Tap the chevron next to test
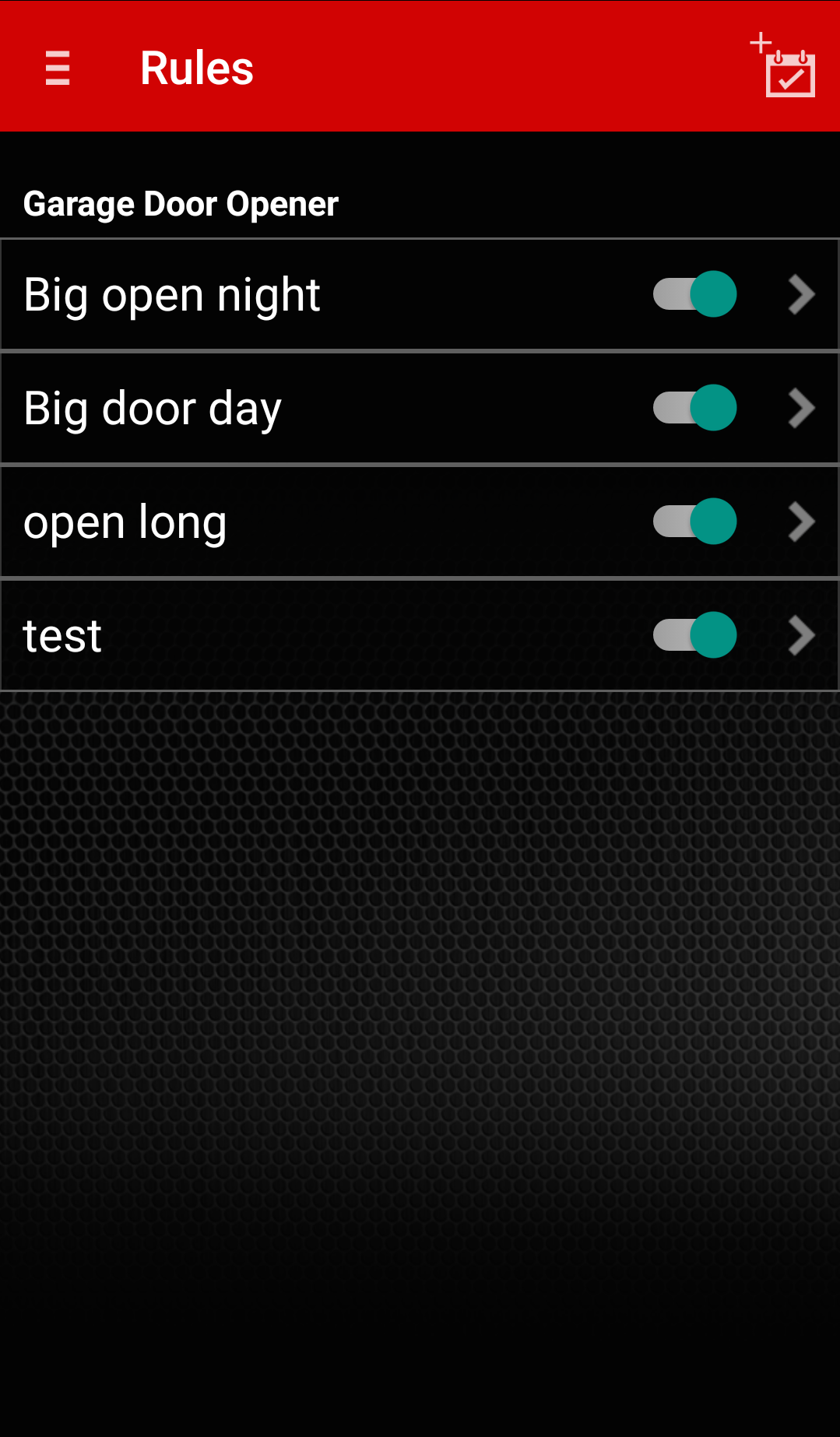Viewport: 840px width, 1437px height. (801, 635)
